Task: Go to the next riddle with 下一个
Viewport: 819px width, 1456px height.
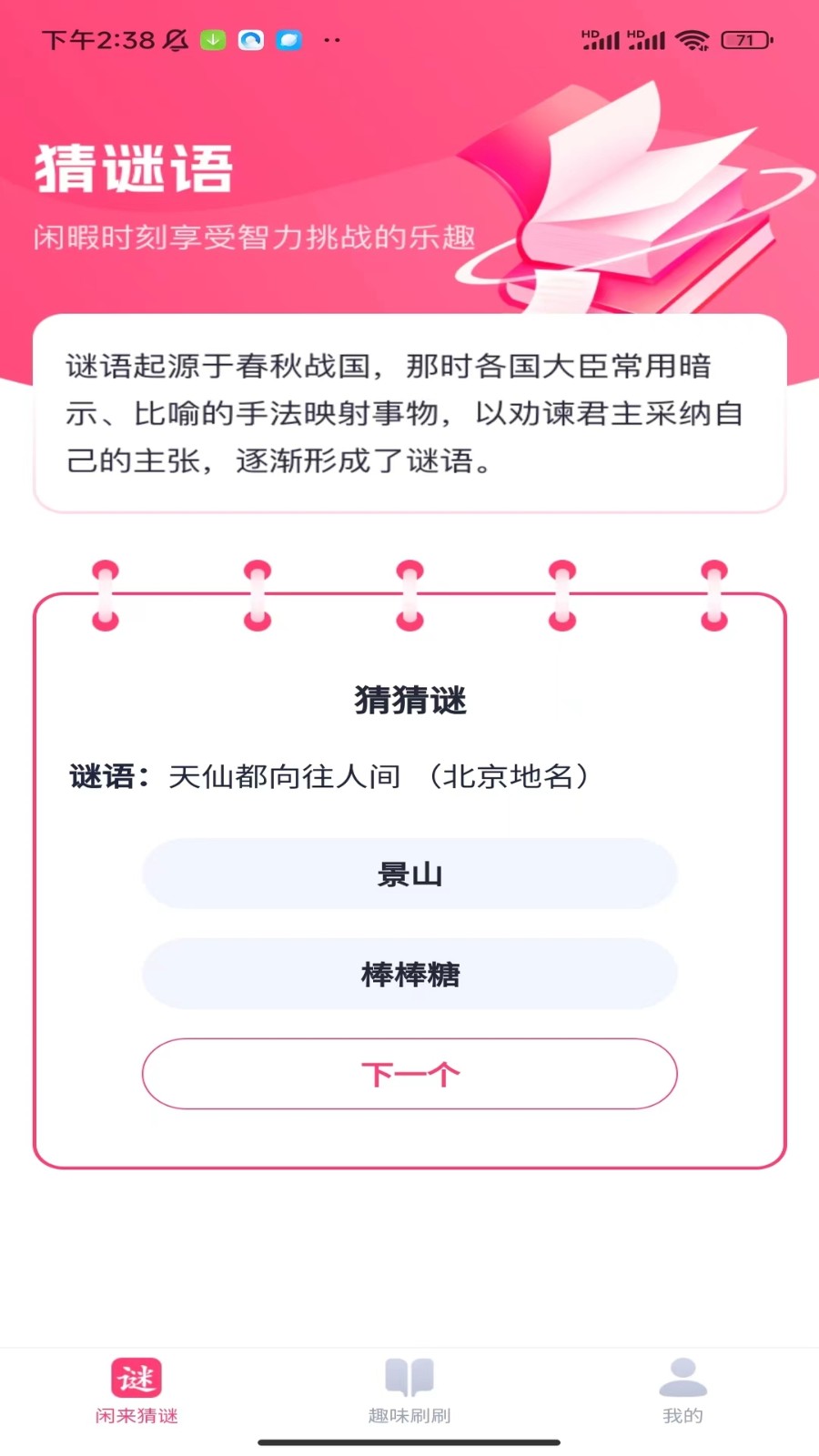Action: [409, 1074]
